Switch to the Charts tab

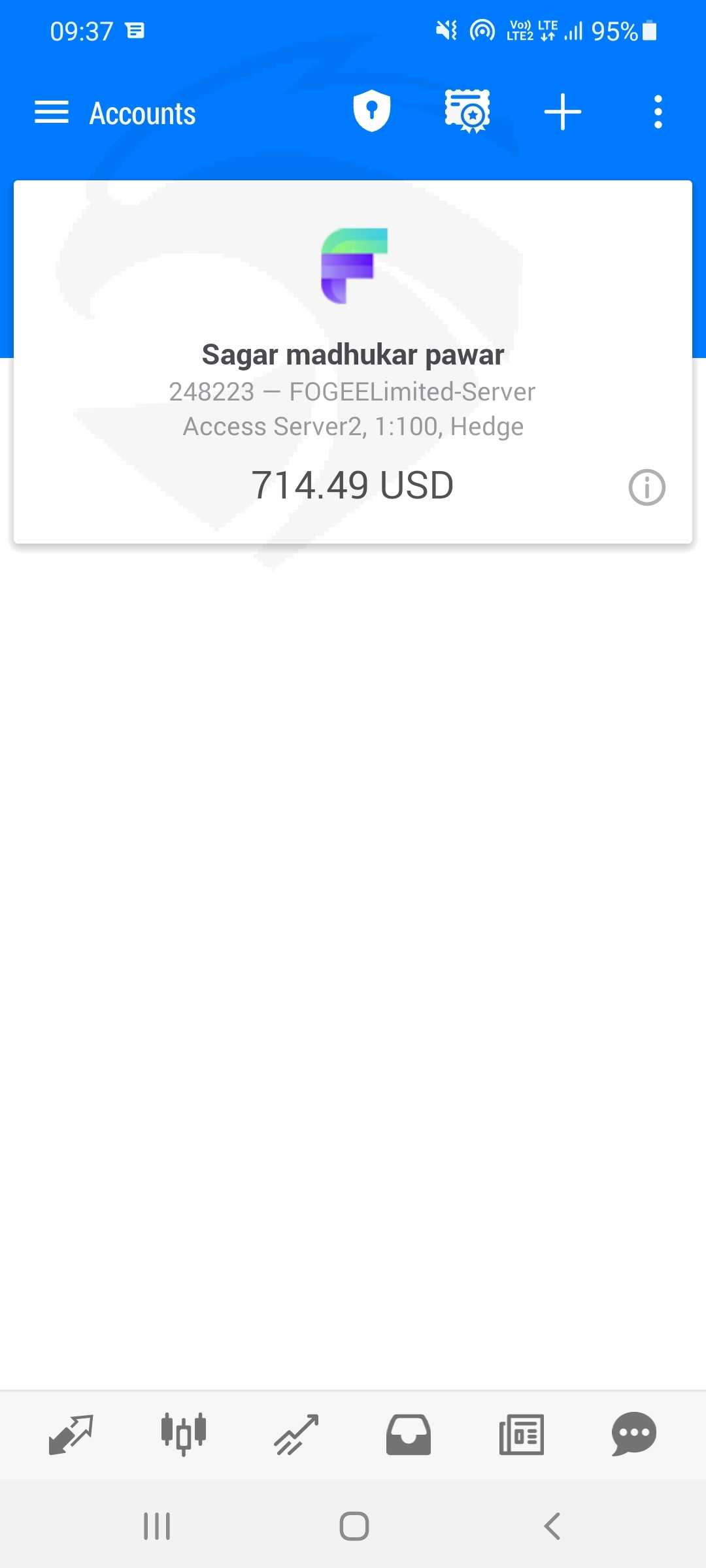[184, 1435]
